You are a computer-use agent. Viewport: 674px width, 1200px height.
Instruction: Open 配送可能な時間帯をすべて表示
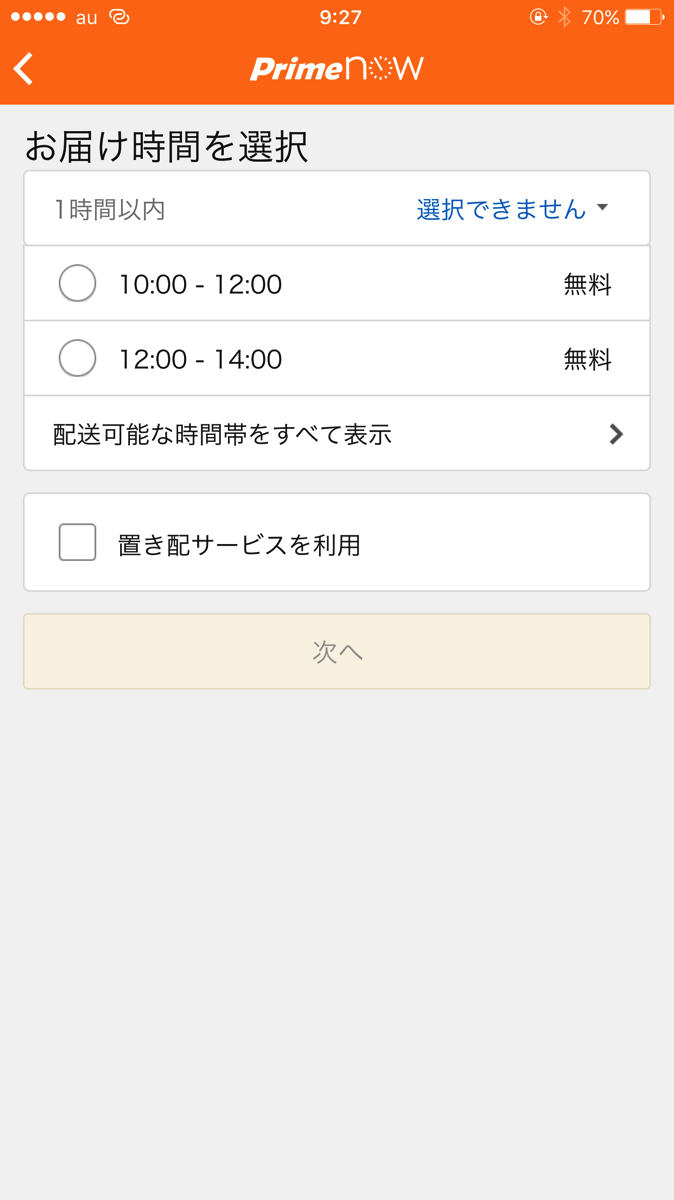[337, 434]
